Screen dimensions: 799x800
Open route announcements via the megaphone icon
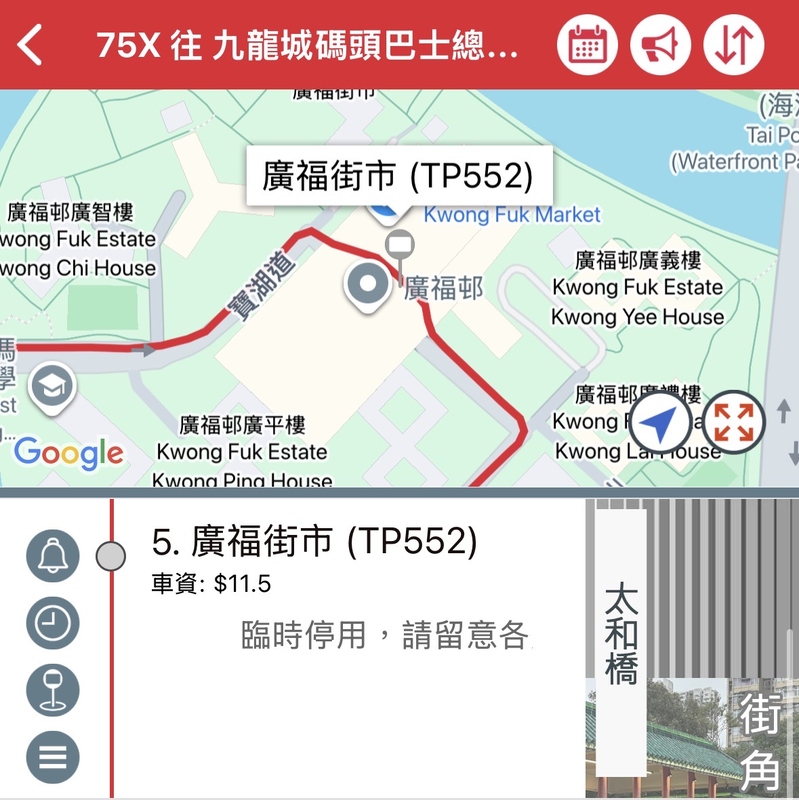pyautogui.click(x=660, y=46)
